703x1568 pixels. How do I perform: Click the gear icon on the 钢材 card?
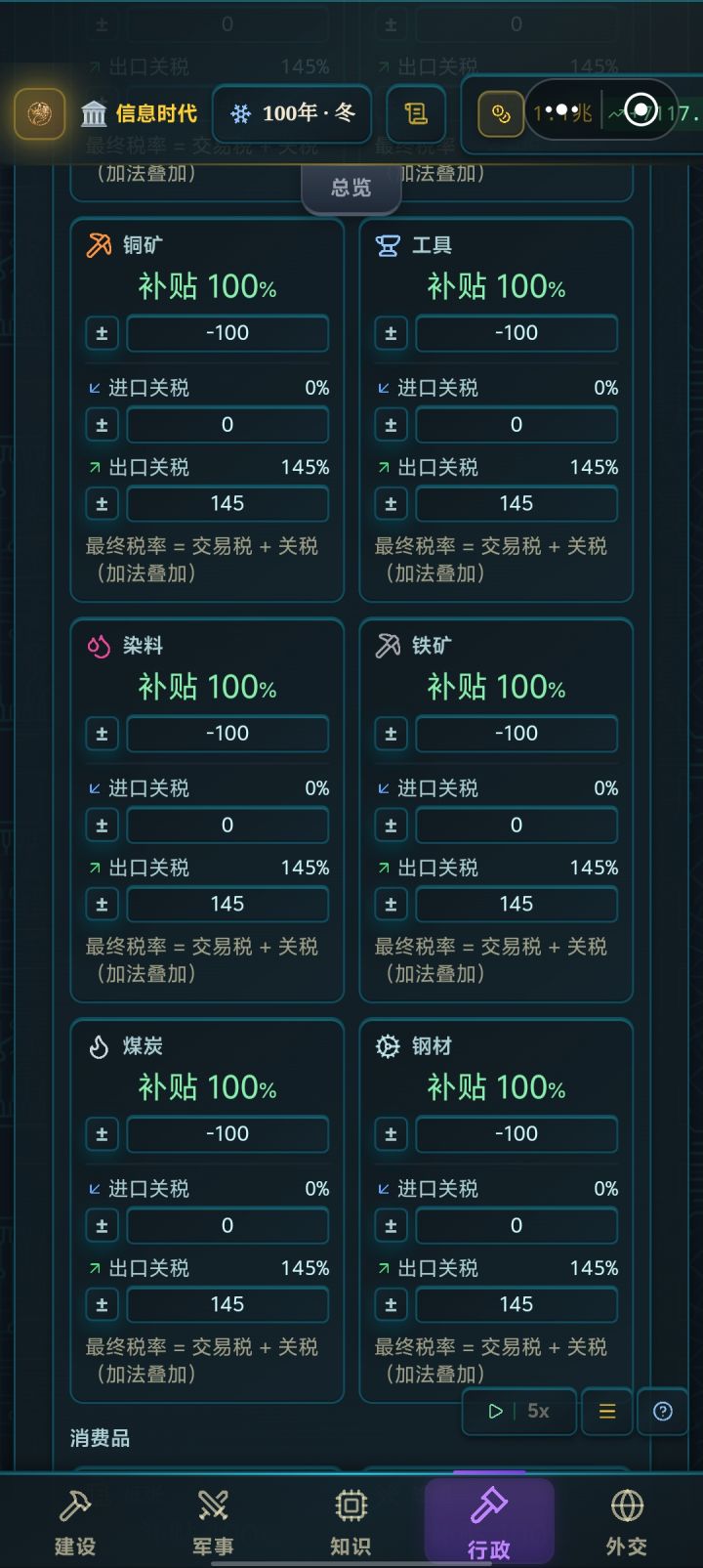coord(386,1044)
